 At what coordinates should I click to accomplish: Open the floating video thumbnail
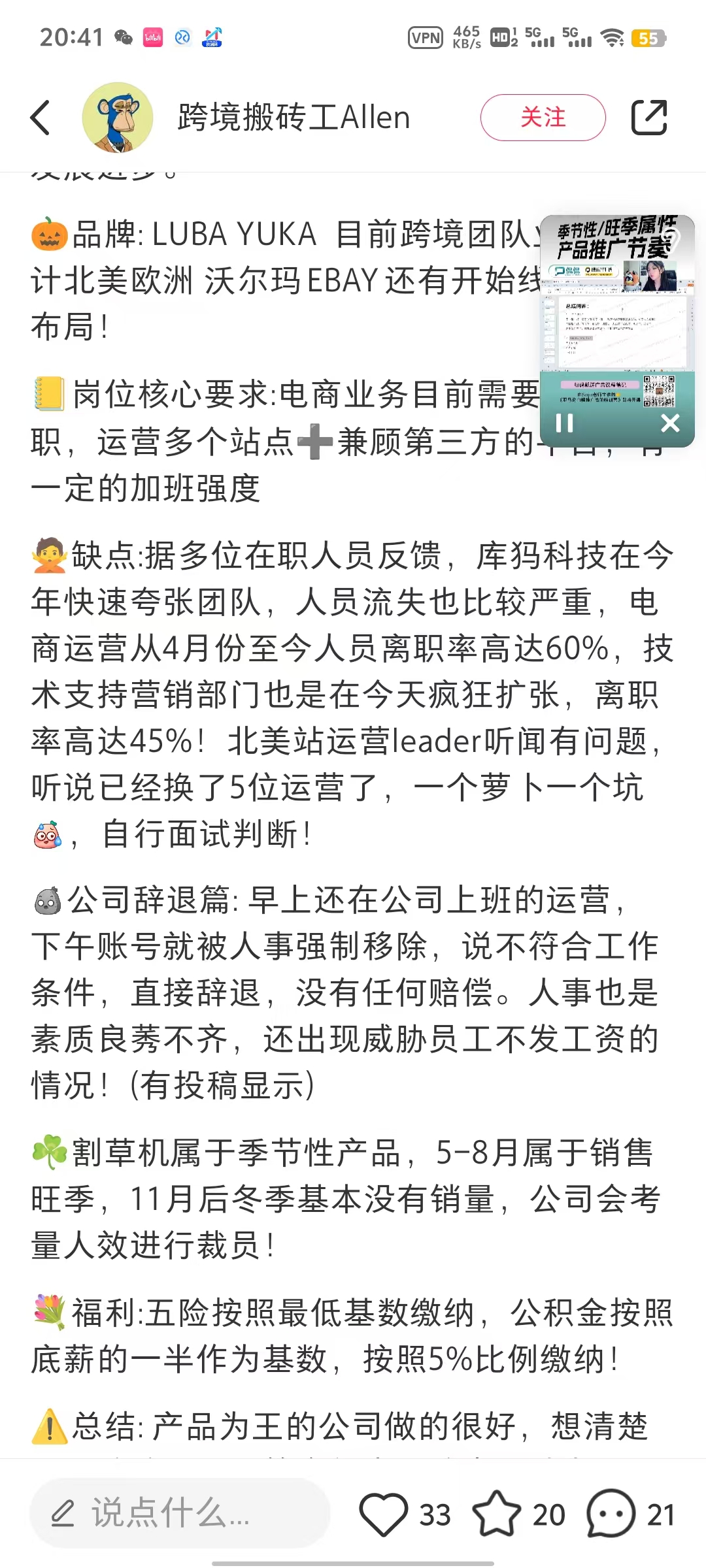click(616, 314)
